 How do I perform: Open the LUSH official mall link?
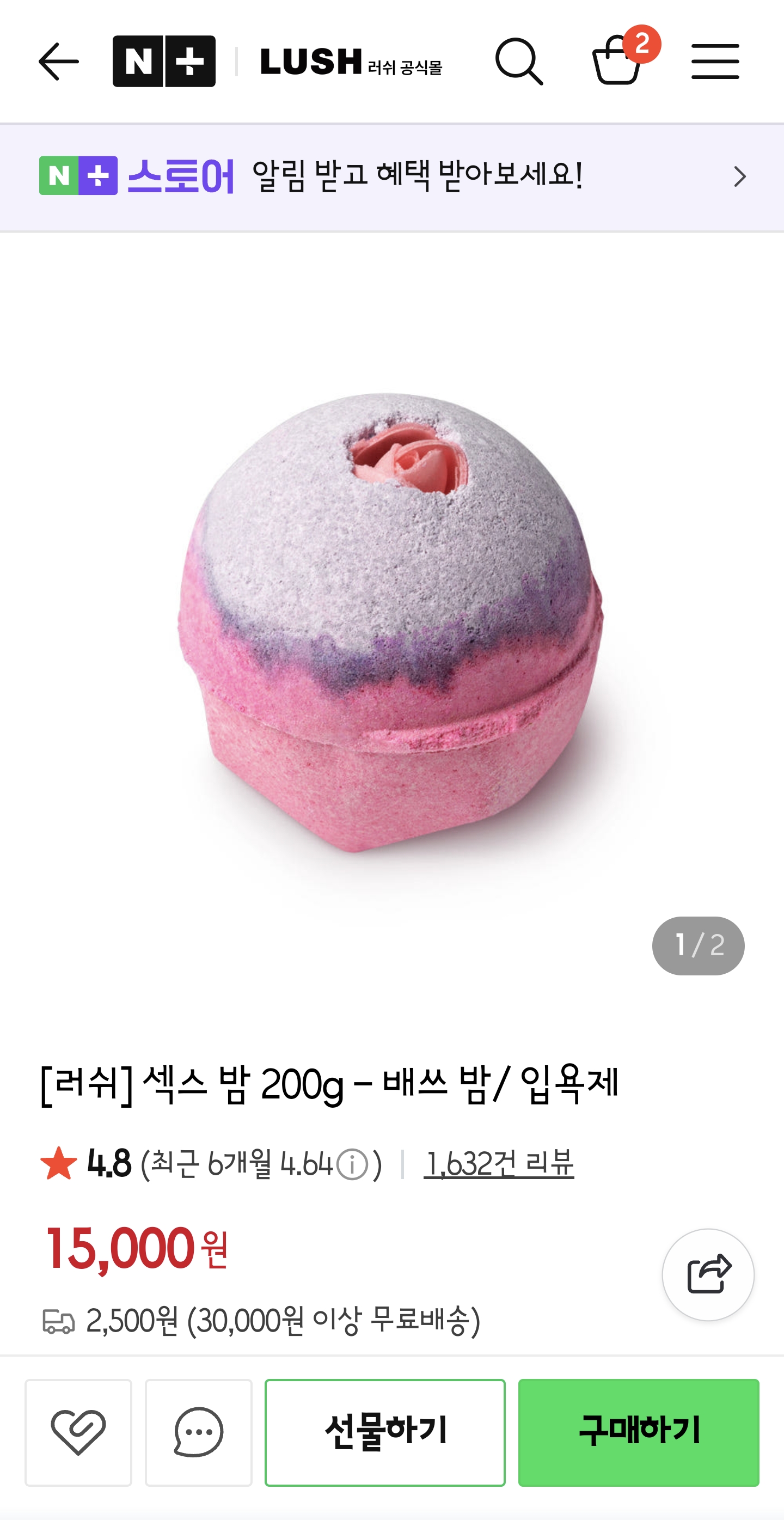click(x=351, y=62)
